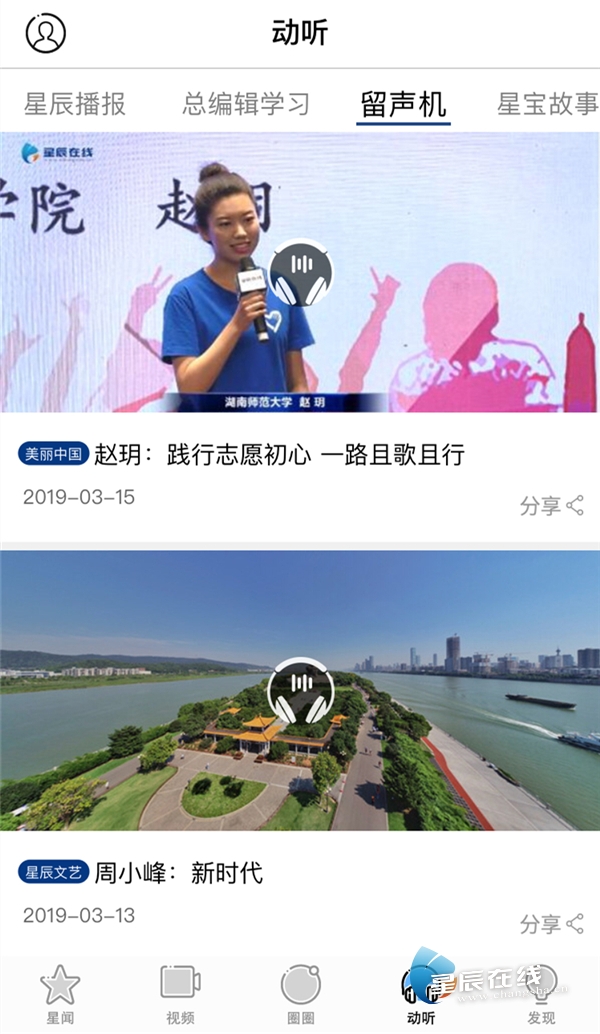Screen dimensions: 600x1034
Task: Tap the 动听 bottom tab
Action: (x=421, y=994)
